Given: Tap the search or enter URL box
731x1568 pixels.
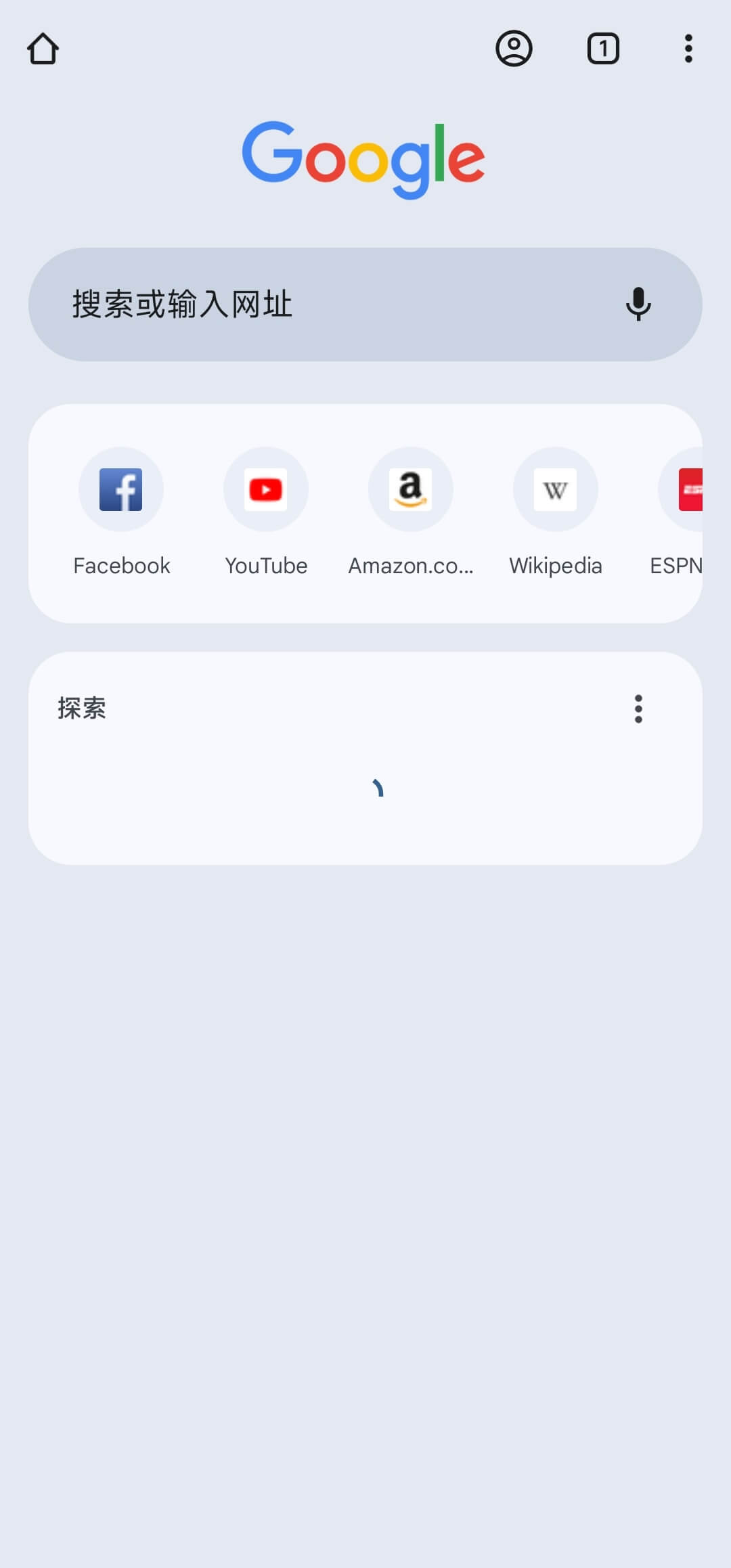Looking at the screenshot, I should click(x=365, y=305).
